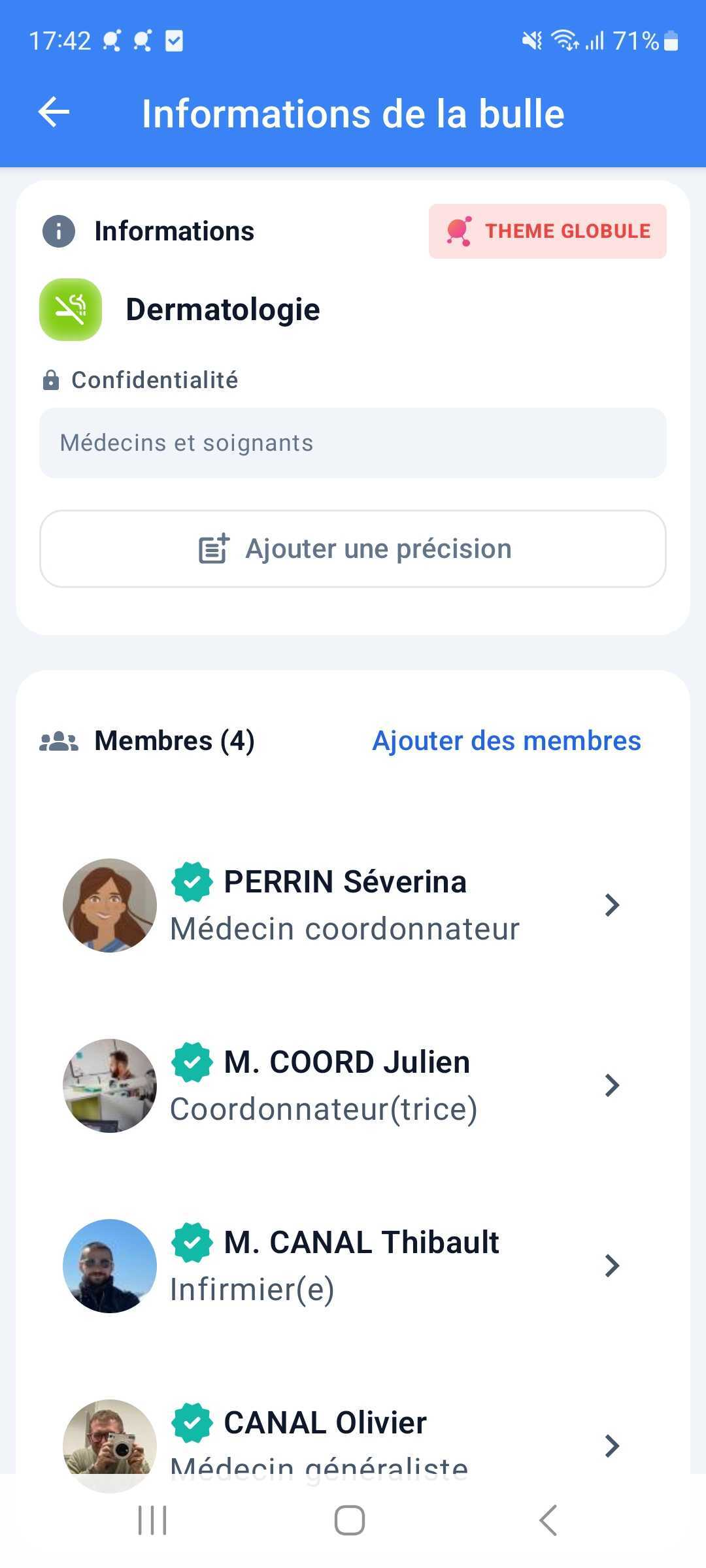Tap the THEME GLOBULE badge
Screen dimensions: 706x1568
(x=548, y=231)
